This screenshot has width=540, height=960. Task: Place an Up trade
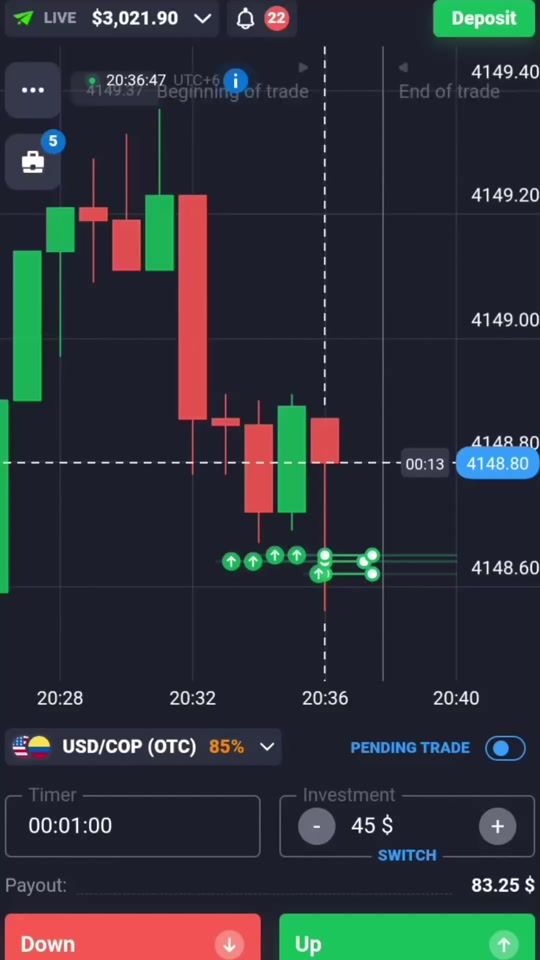407,938
